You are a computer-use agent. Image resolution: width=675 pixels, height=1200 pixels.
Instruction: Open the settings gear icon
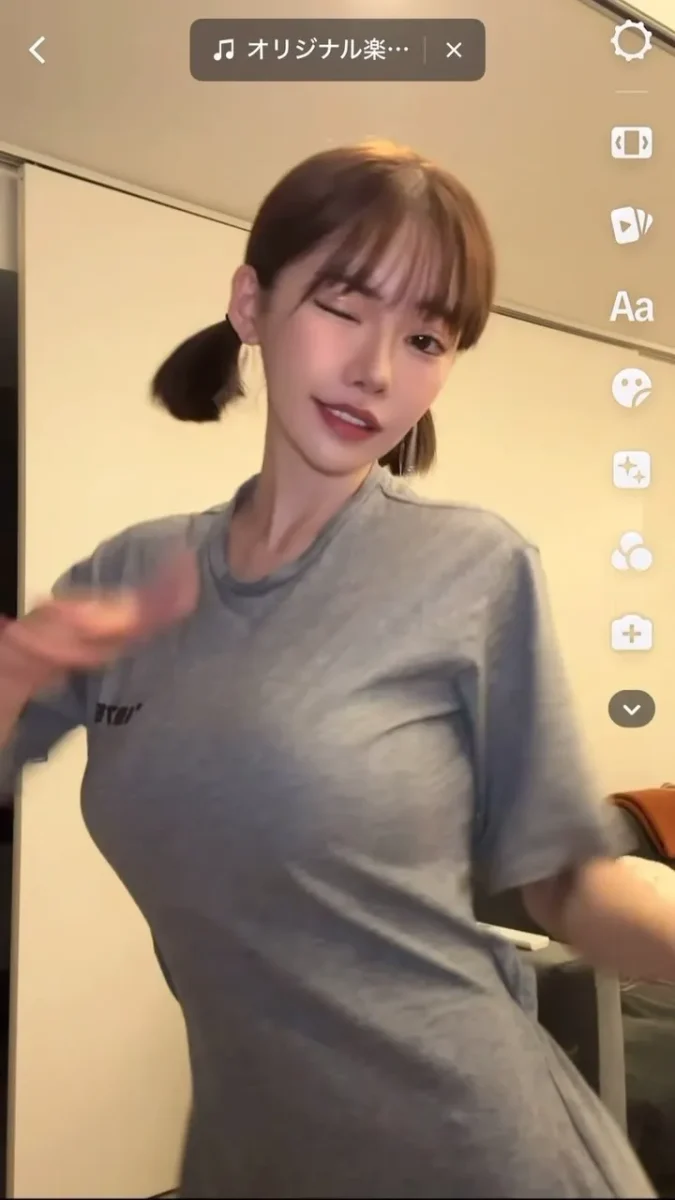[631, 41]
